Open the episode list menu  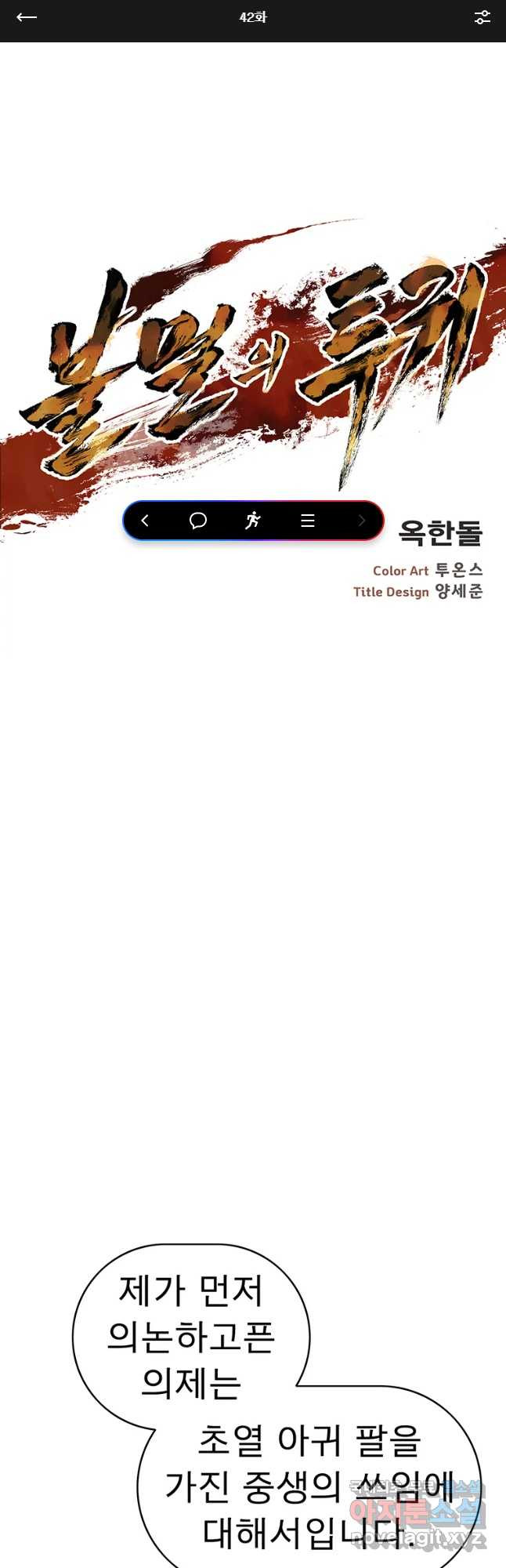(x=308, y=521)
